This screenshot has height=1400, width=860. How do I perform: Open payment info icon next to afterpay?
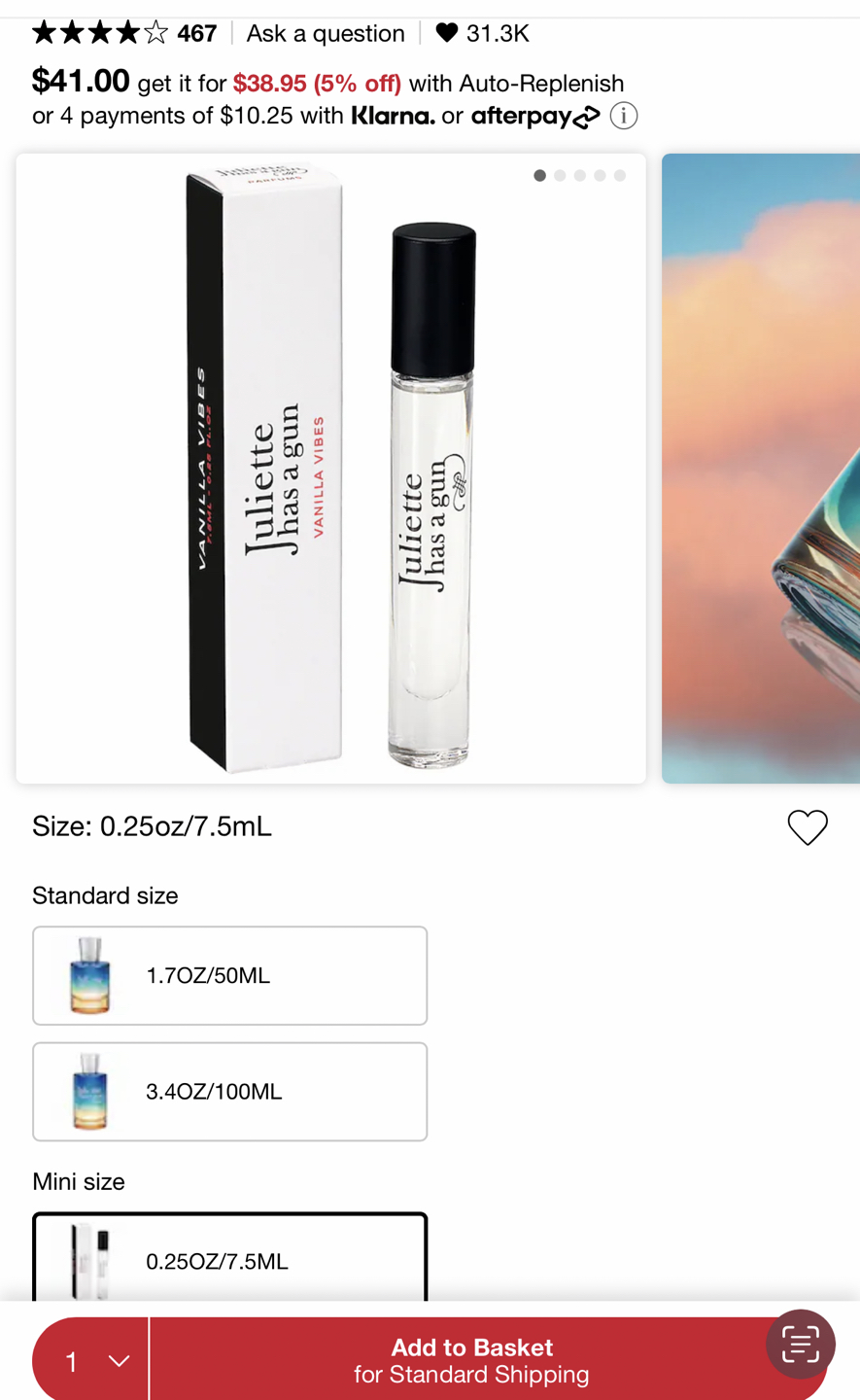pyautogui.click(x=624, y=116)
